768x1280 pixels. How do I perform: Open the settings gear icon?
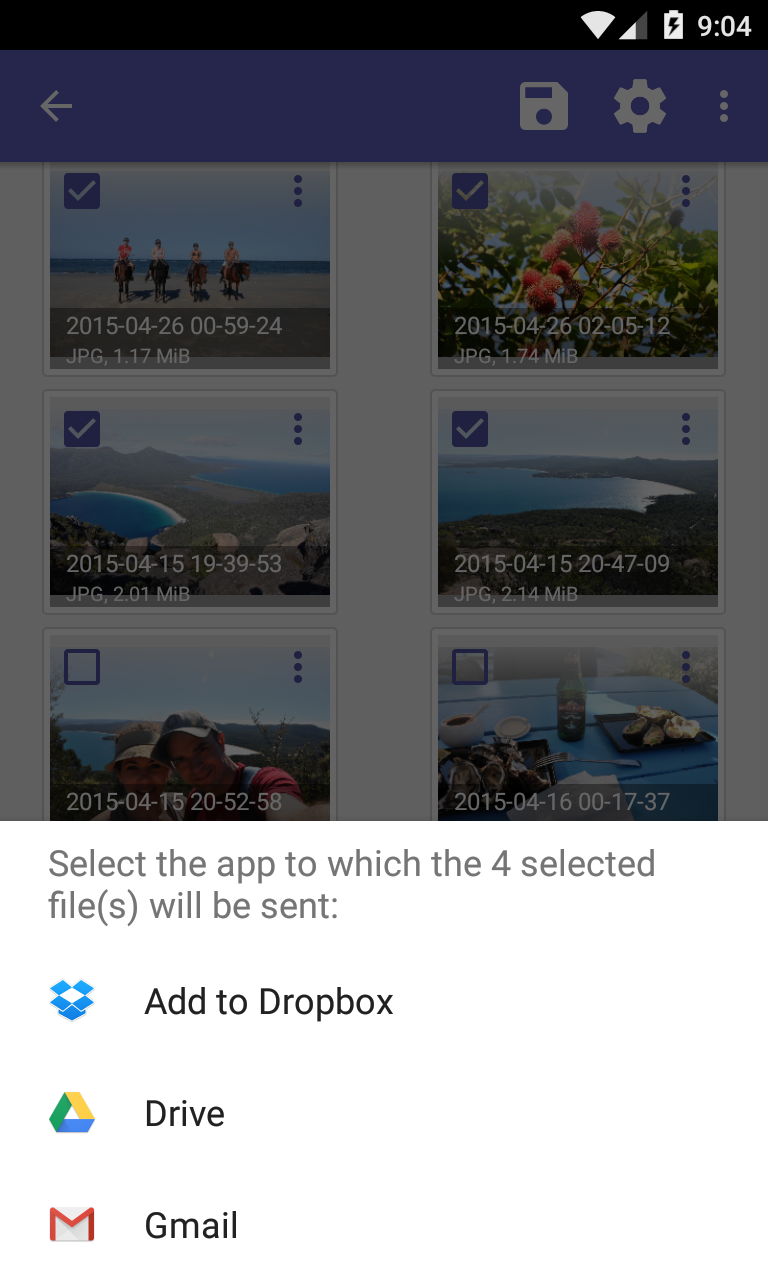[639, 105]
